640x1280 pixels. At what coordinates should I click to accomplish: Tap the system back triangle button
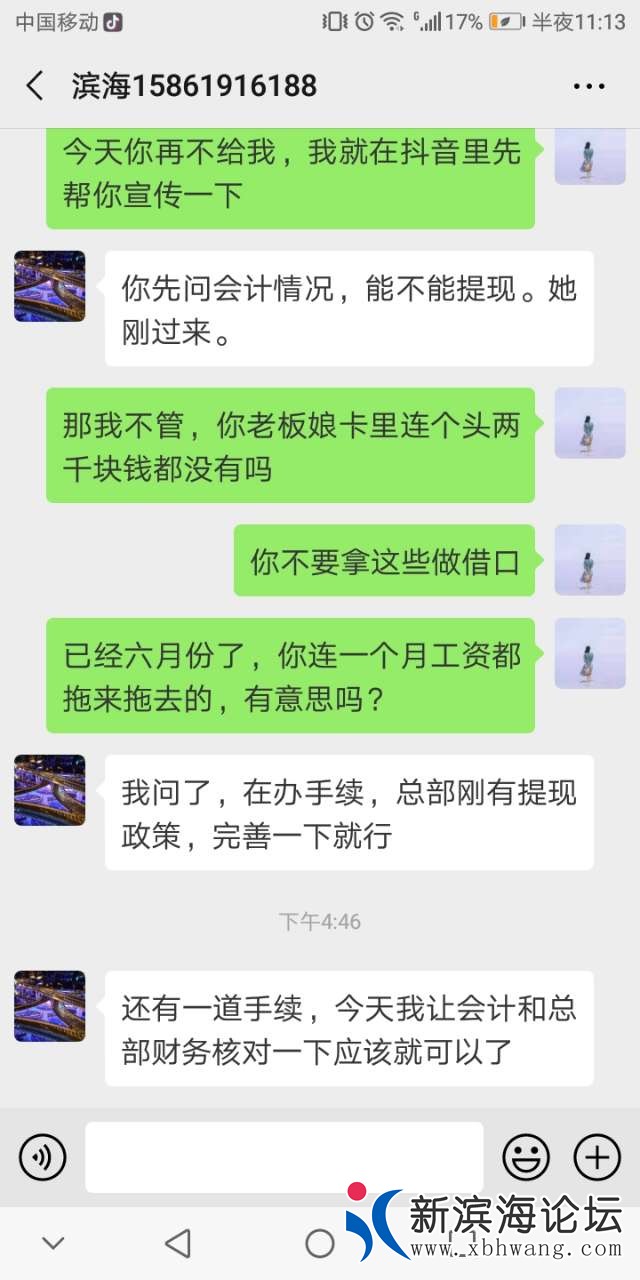pyautogui.click(x=178, y=1243)
